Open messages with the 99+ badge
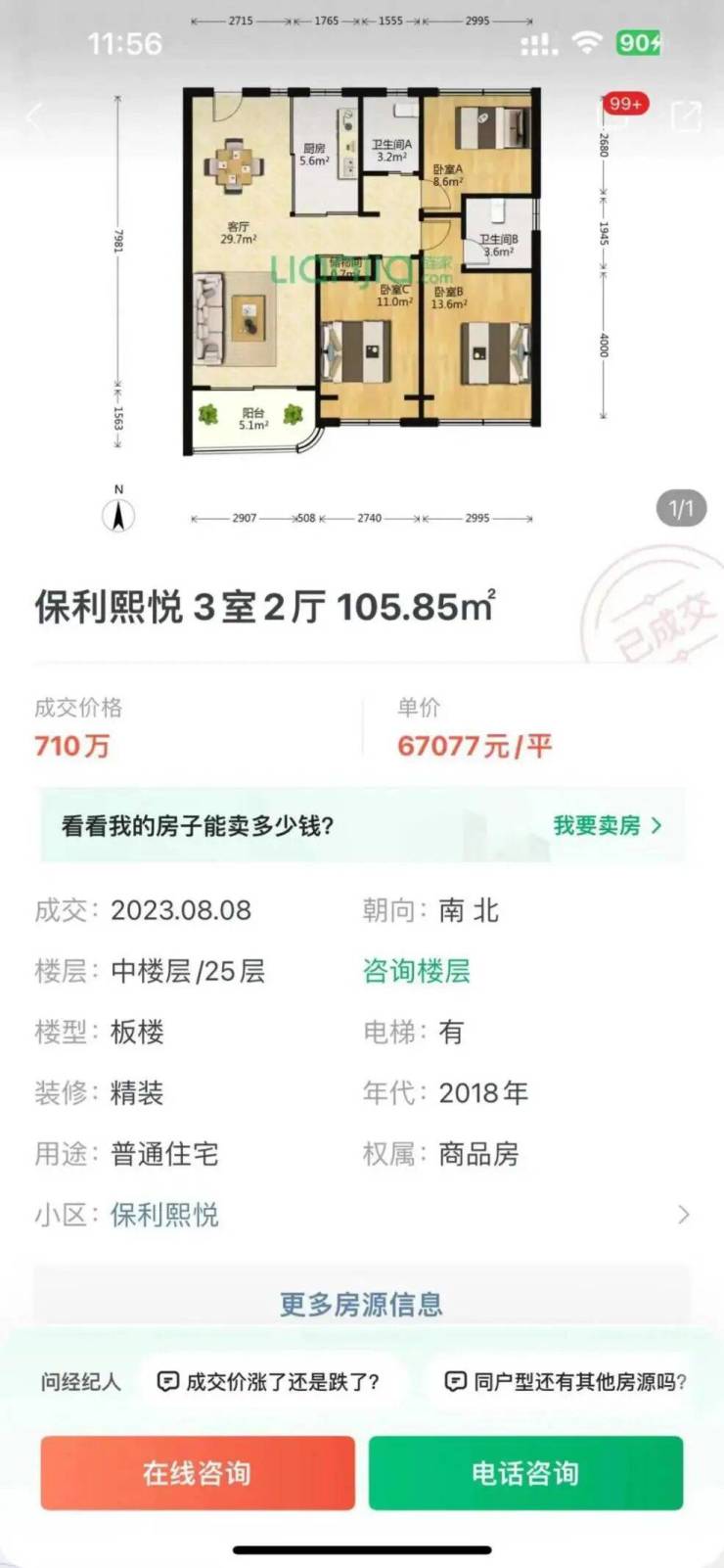The width and height of the screenshot is (724, 1568). pos(611,115)
